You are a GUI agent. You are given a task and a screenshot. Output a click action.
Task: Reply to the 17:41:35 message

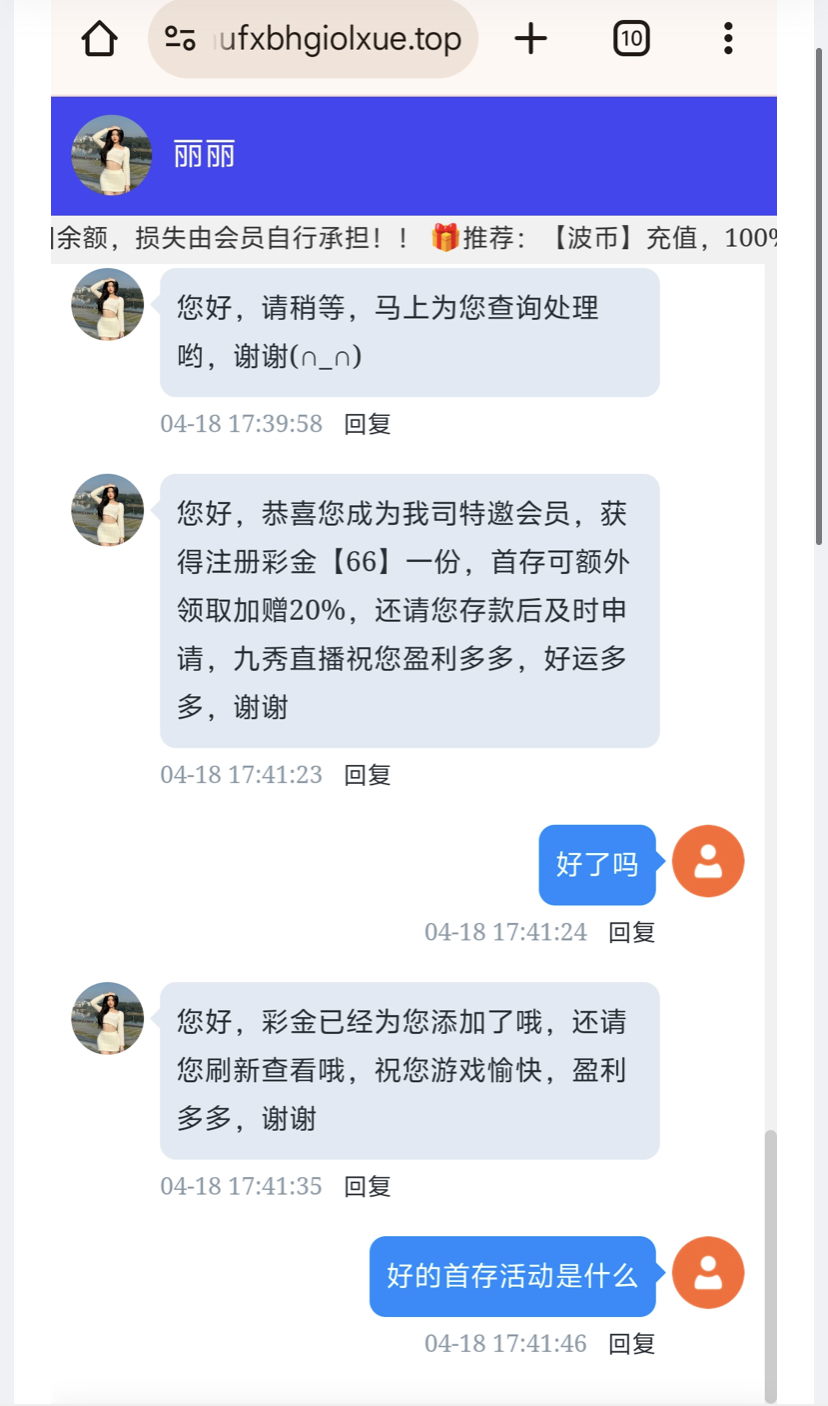367,1187
